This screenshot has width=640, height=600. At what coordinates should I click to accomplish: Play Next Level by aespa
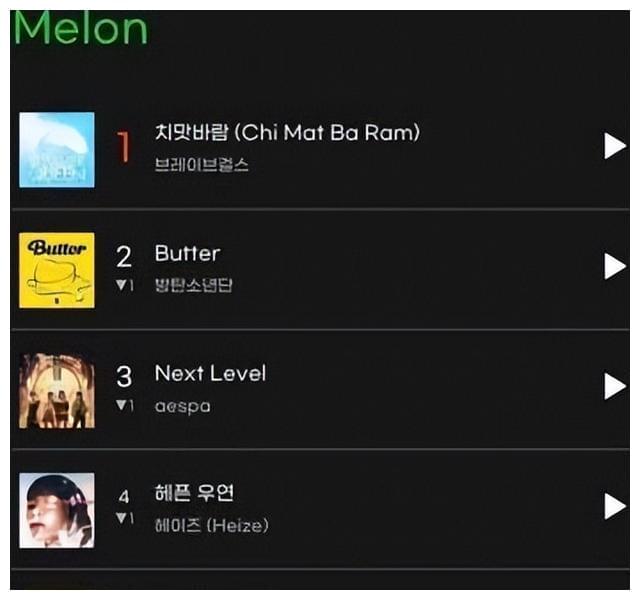[614, 386]
